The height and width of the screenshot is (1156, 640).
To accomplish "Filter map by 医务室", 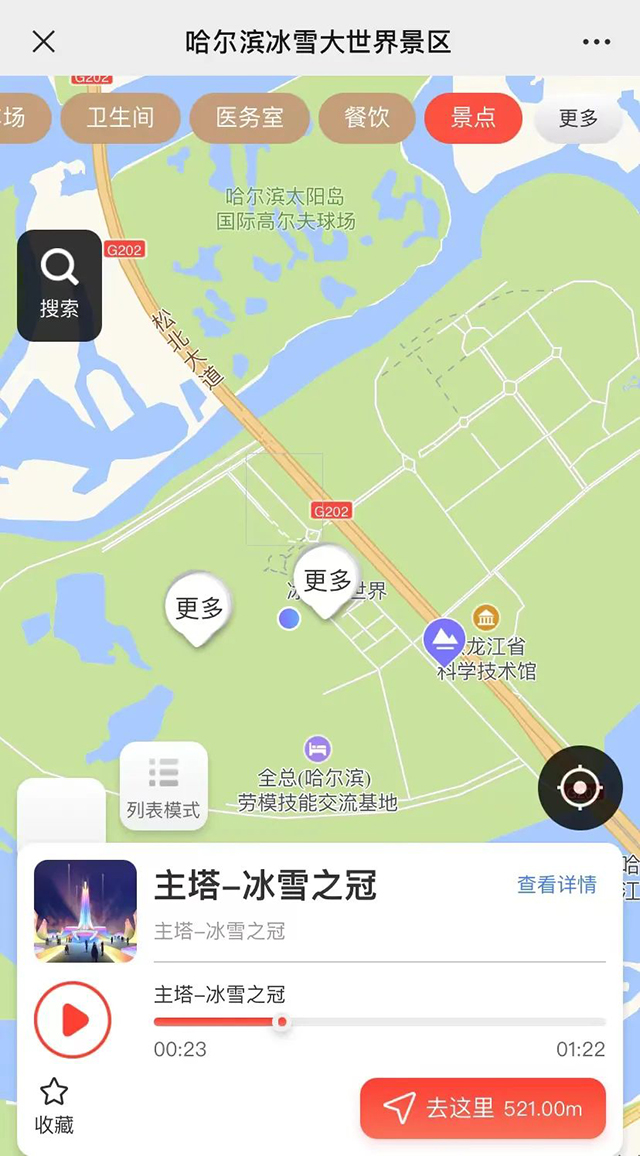I will point(250,118).
